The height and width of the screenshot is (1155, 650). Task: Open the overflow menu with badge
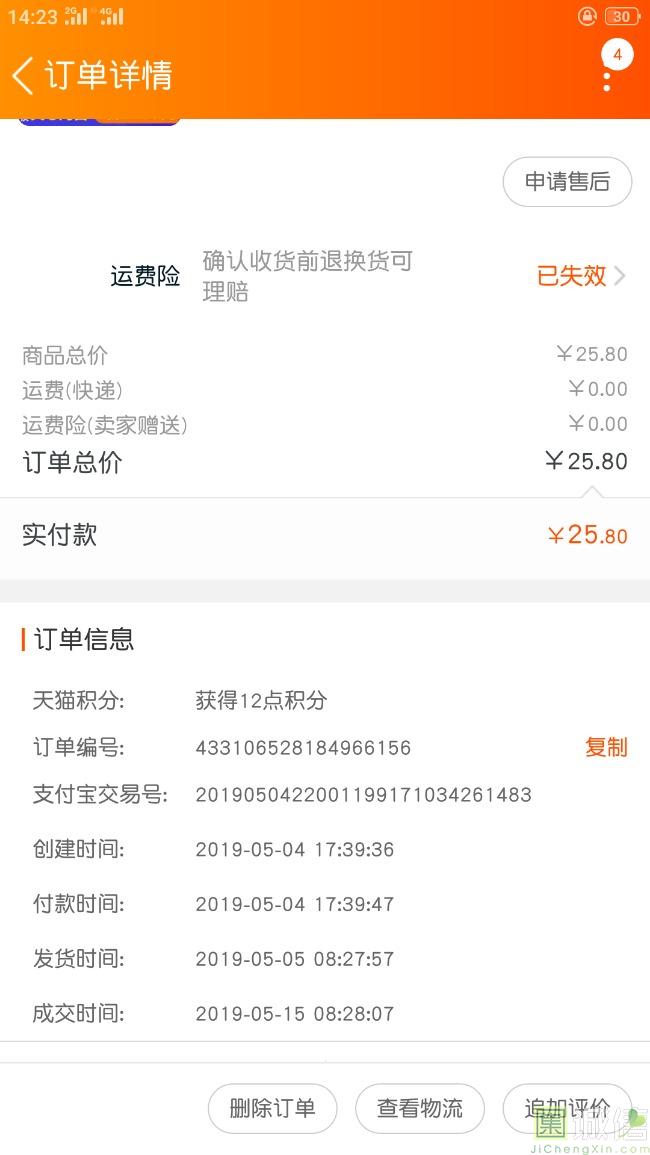click(607, 72)
